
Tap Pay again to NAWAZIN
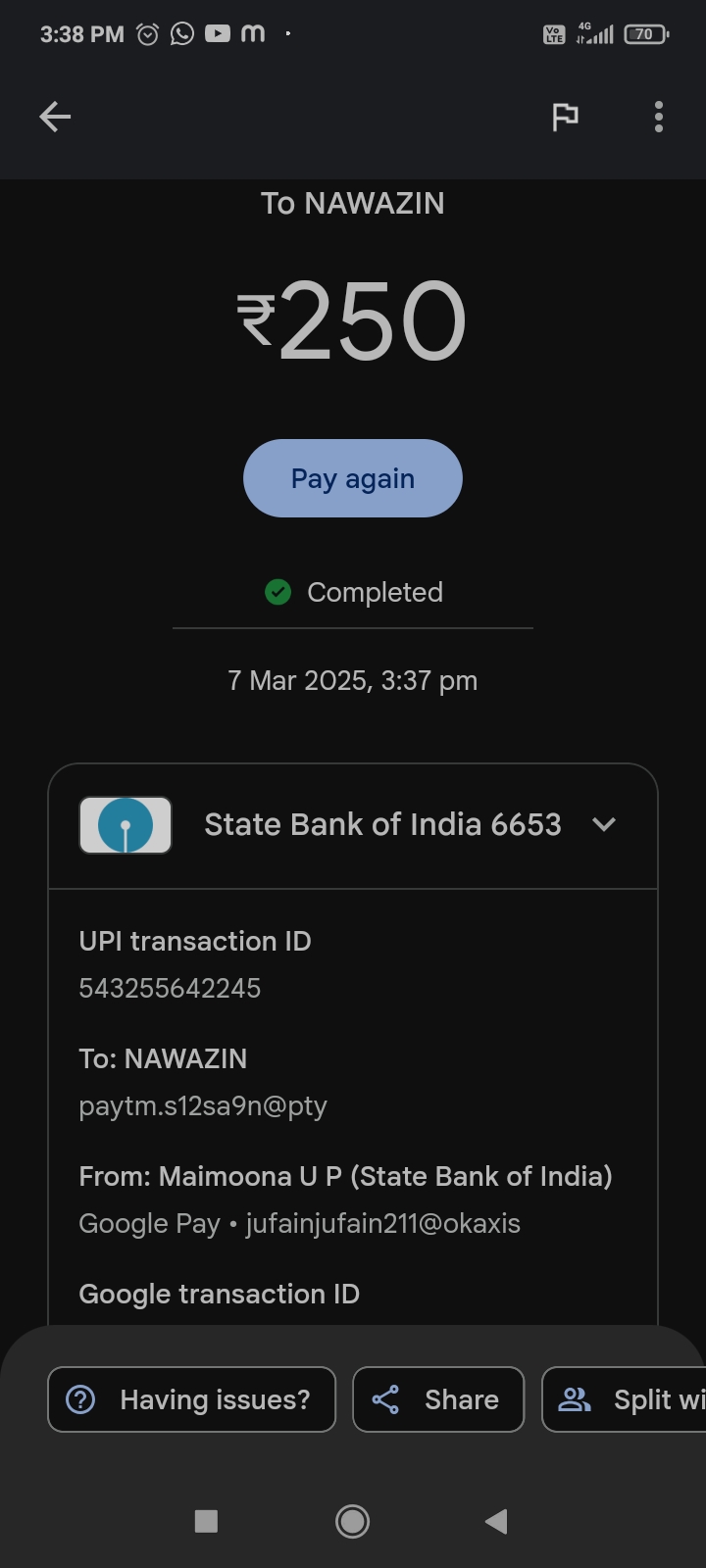pos(353,478)
